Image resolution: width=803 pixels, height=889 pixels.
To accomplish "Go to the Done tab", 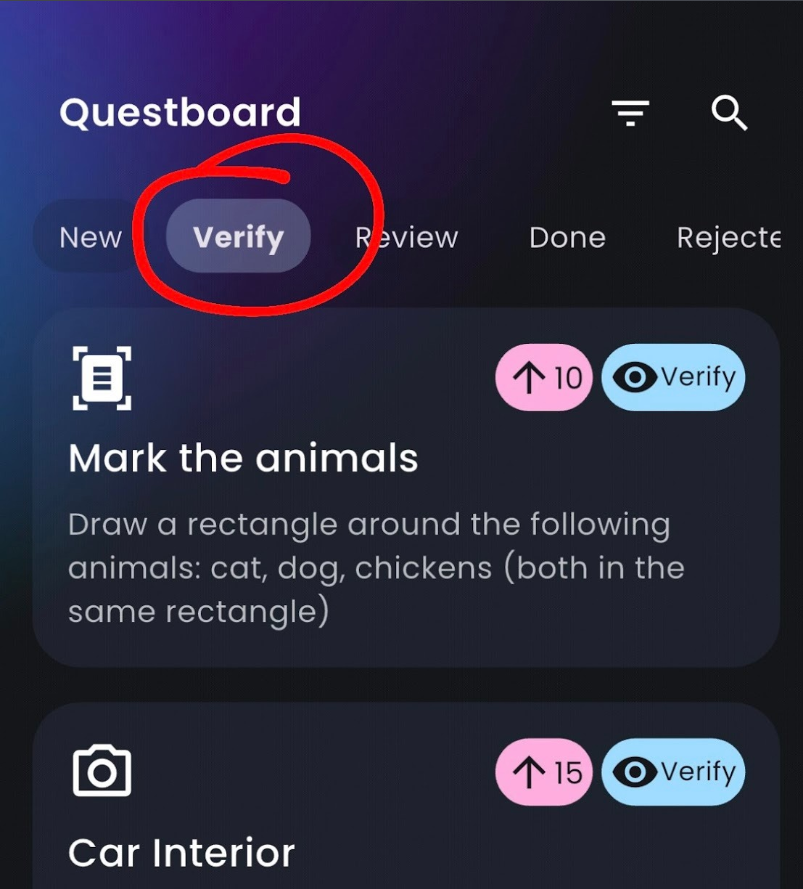I will click(567, 238).
